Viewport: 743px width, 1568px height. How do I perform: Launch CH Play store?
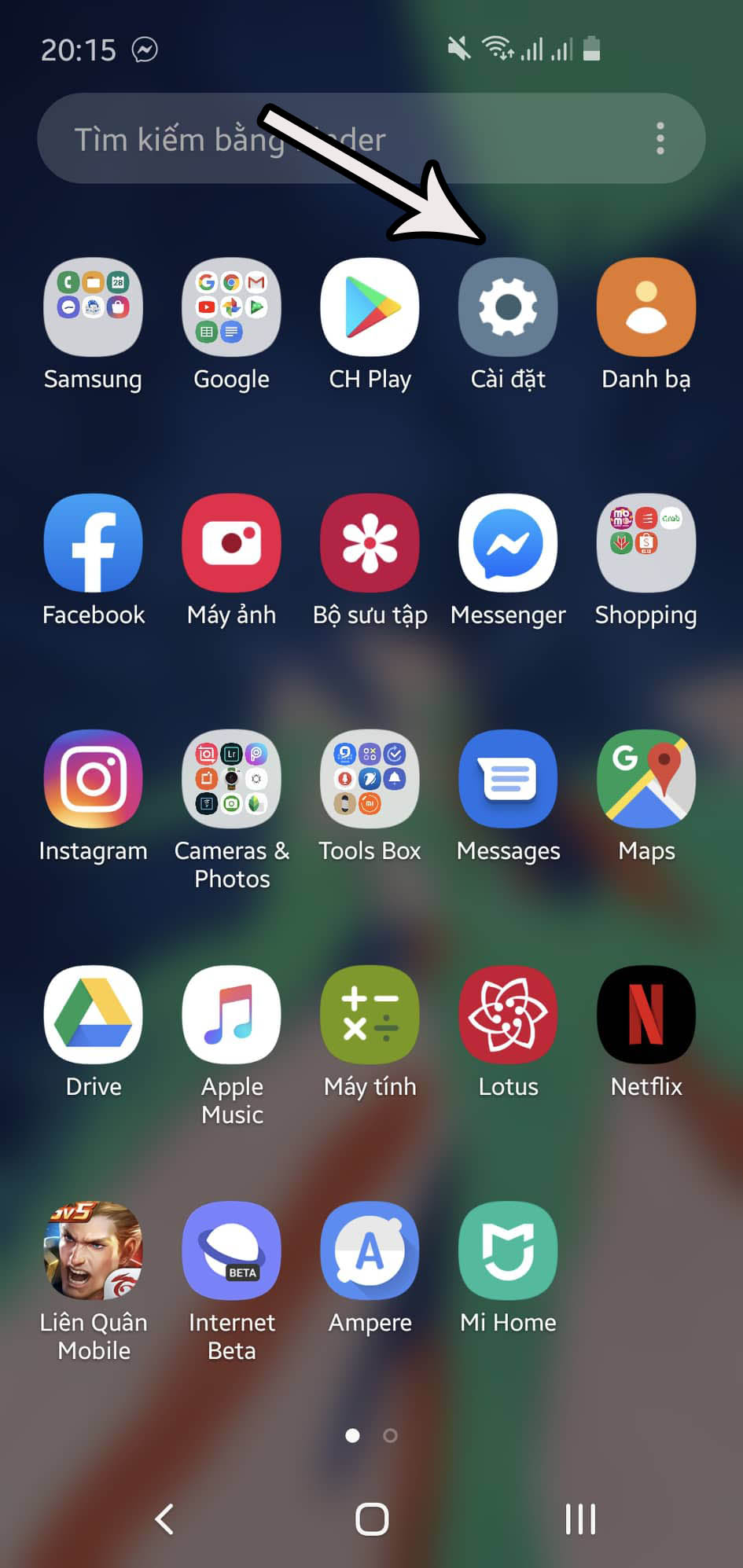pyautogui.click(x=370, y=307)
